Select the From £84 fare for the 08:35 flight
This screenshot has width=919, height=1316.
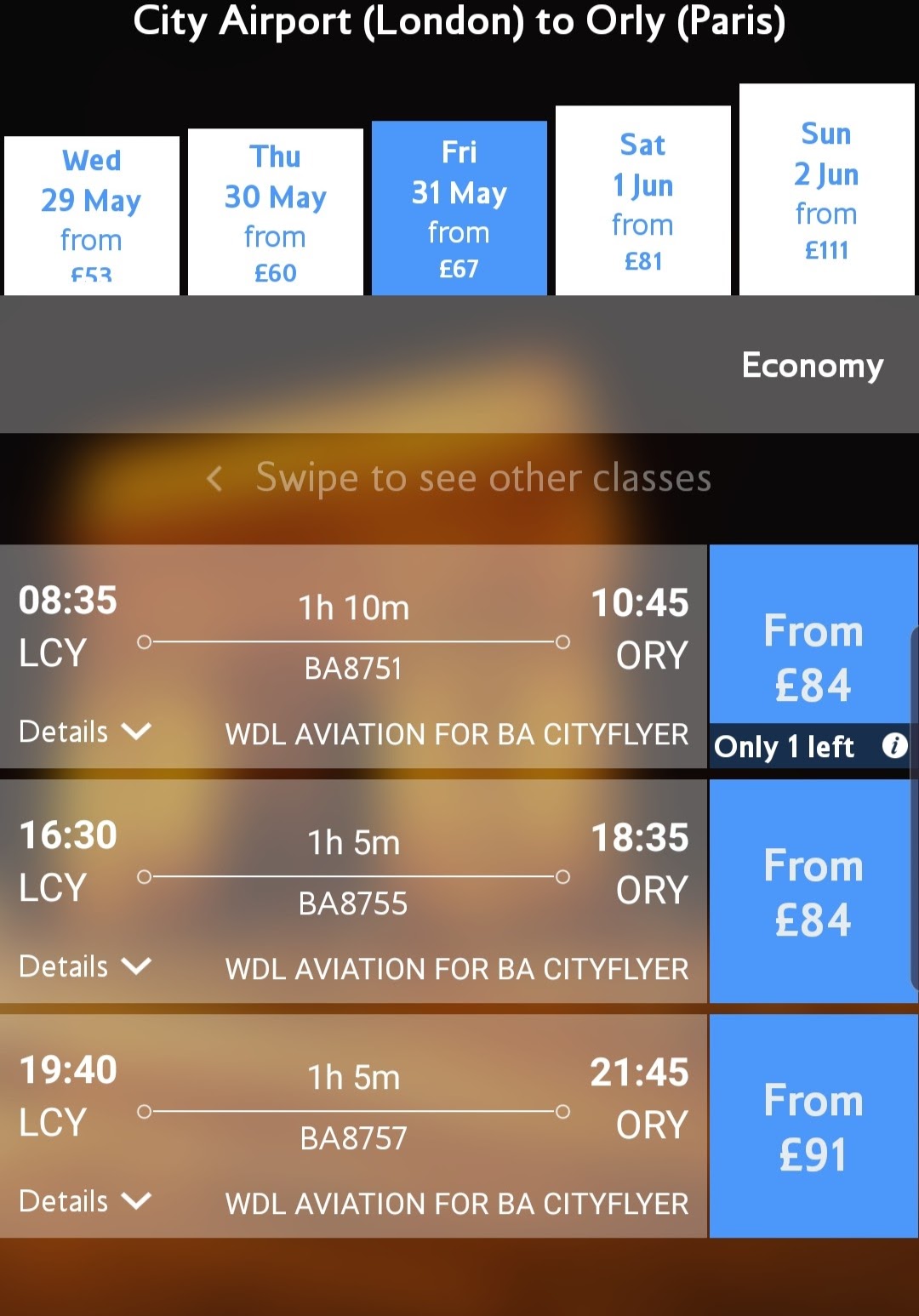[813, 657]
